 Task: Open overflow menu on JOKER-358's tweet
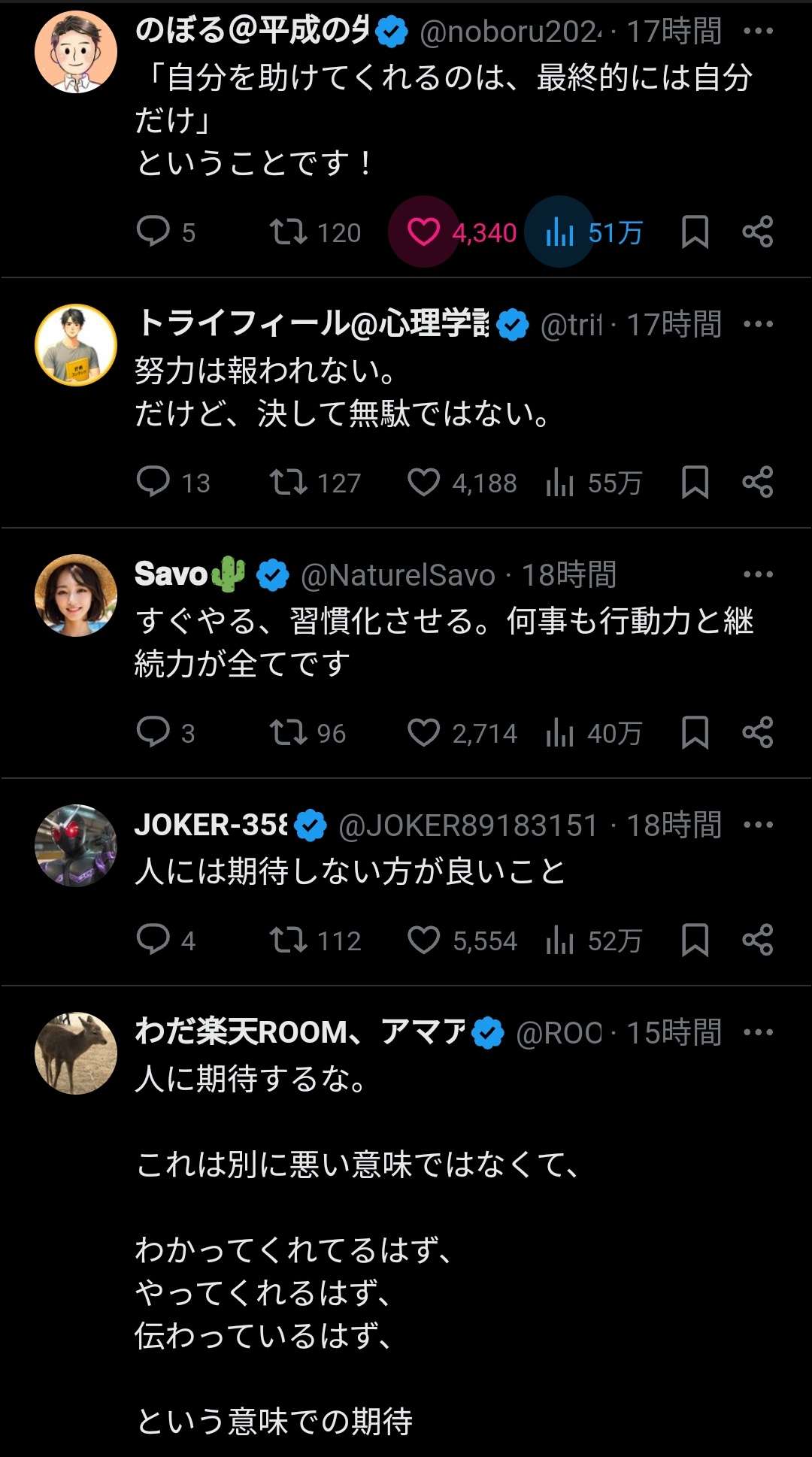tap(757, 825)
